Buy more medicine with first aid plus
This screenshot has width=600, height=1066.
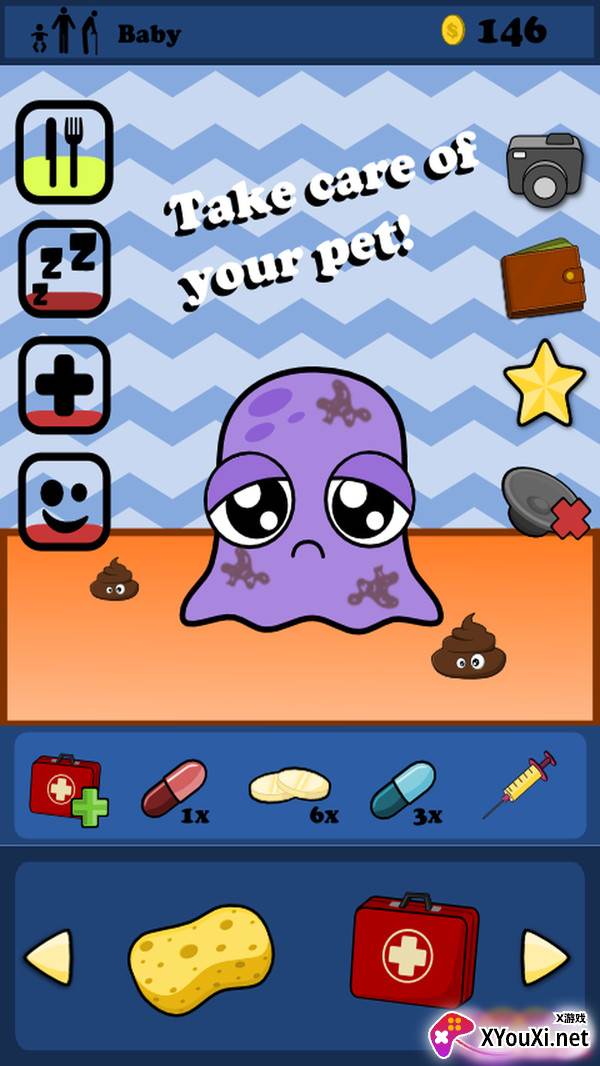(69, 790)
